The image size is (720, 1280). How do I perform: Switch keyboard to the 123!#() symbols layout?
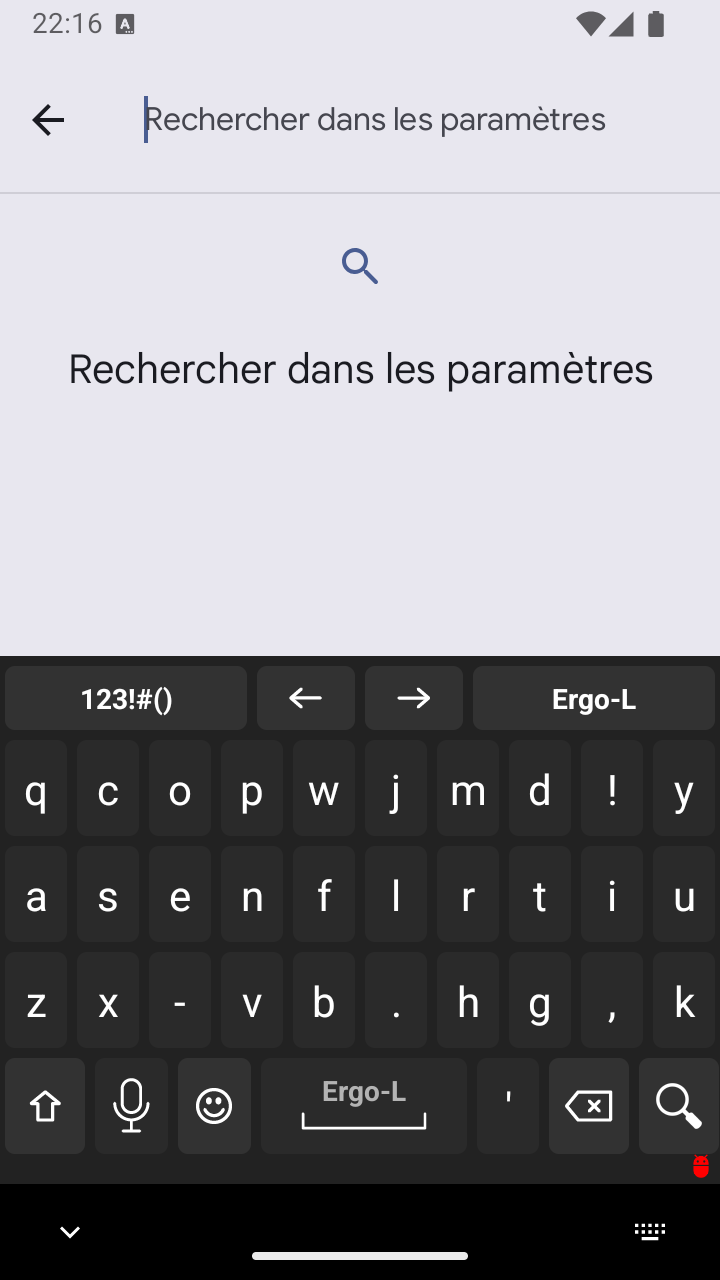(126, 699)
